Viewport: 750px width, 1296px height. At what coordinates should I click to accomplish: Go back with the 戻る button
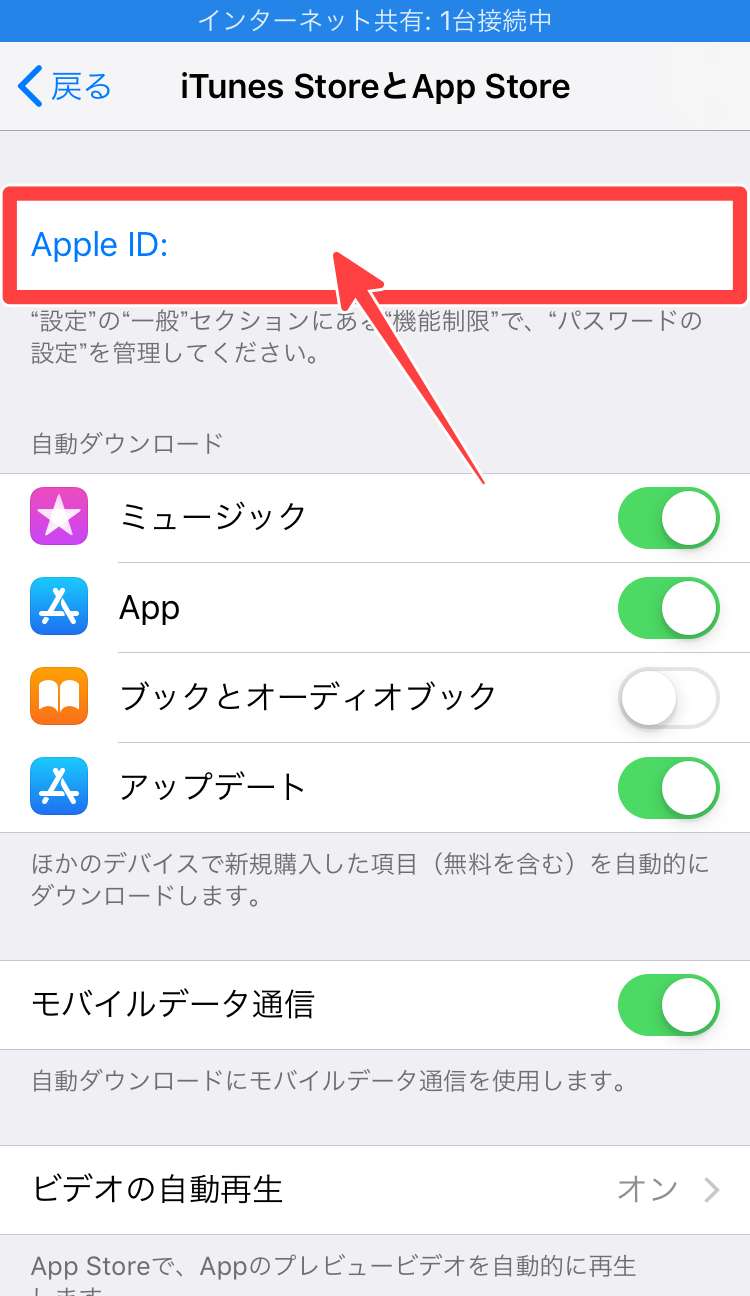click(x=66, y=87)
